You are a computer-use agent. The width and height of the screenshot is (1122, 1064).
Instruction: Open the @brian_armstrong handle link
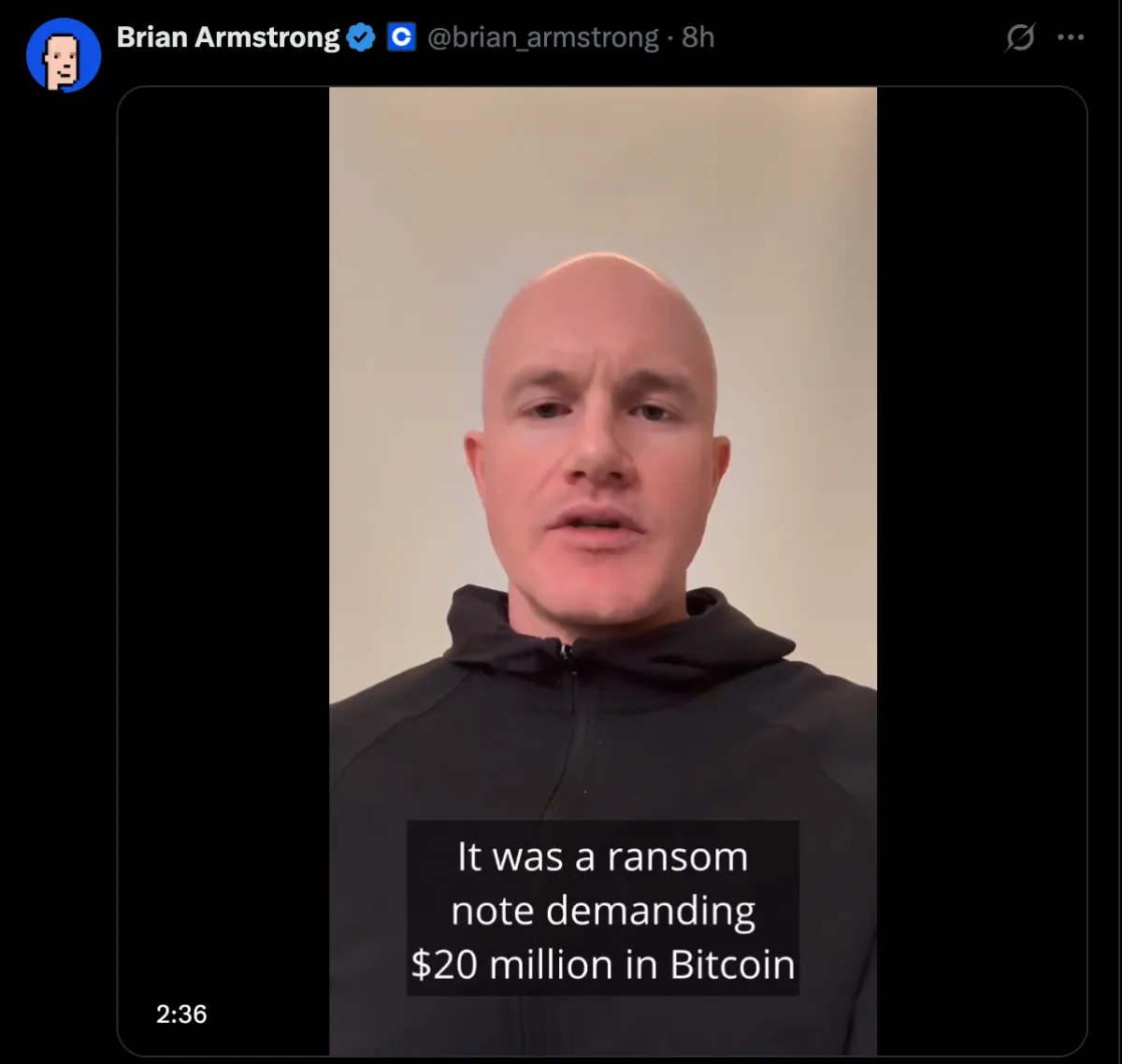[542, 37]
